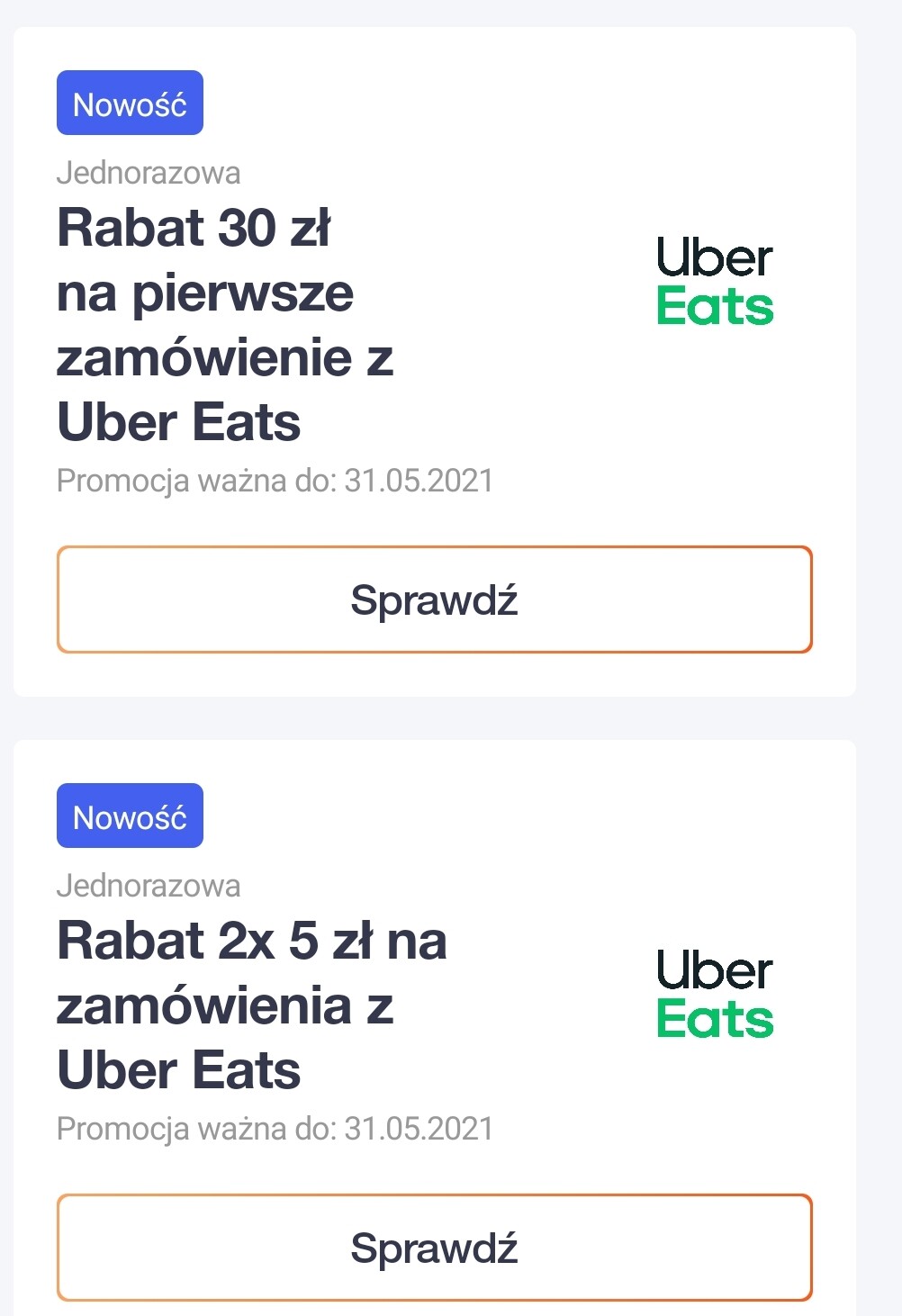Open the Rabat 30 zł first order card
902x1316 pixels.
point(225,324)
